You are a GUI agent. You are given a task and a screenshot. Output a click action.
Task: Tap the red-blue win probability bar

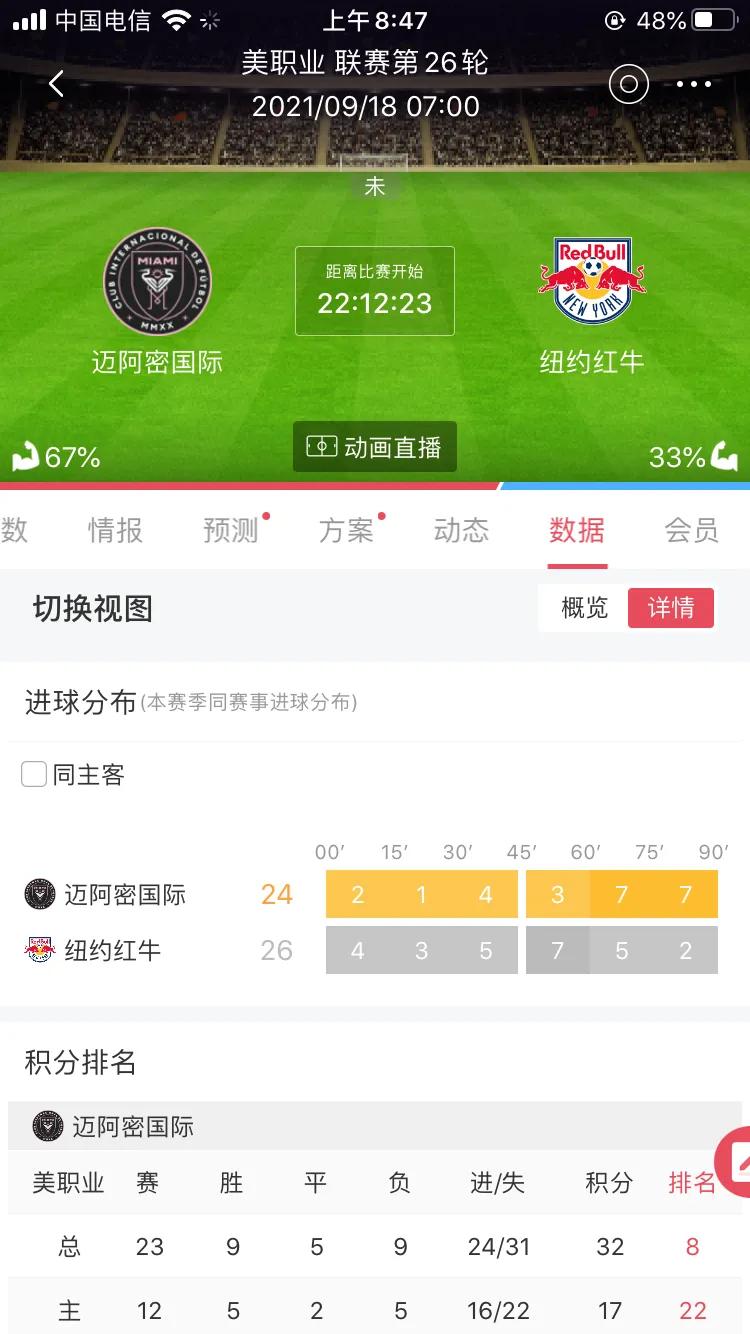(x=375, y=487)
